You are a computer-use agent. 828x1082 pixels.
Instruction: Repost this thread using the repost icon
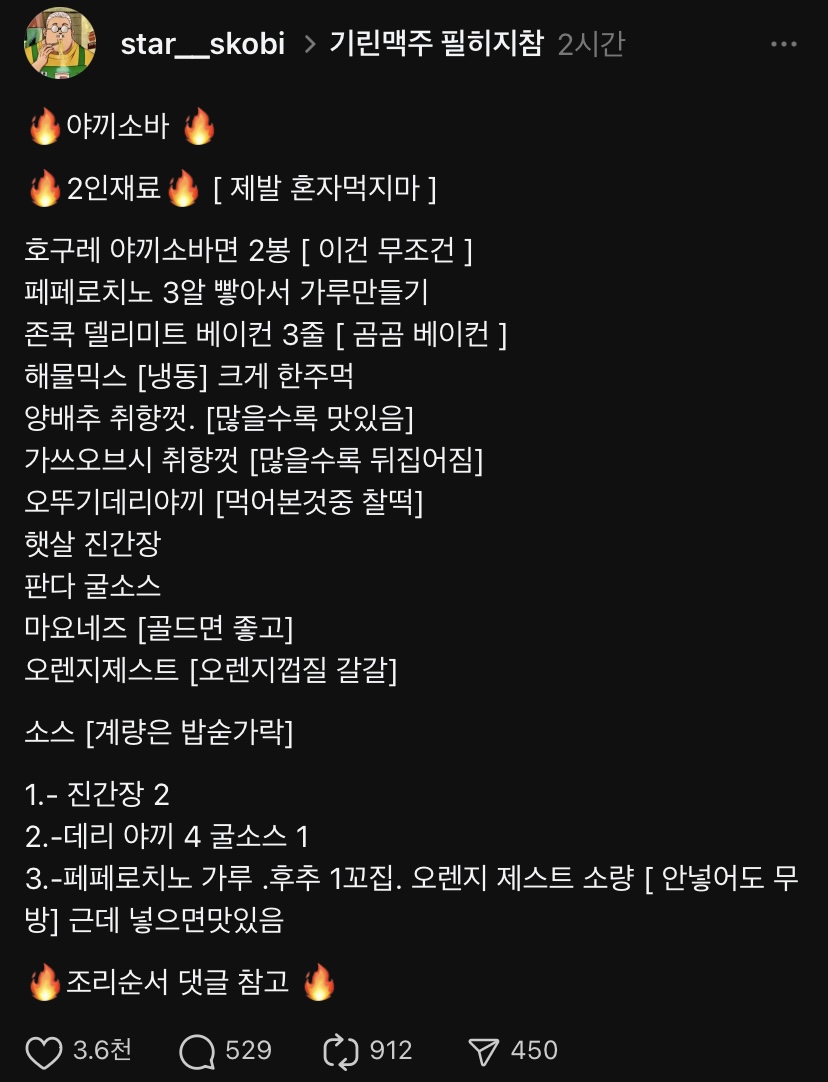(x=341, y=1051)
